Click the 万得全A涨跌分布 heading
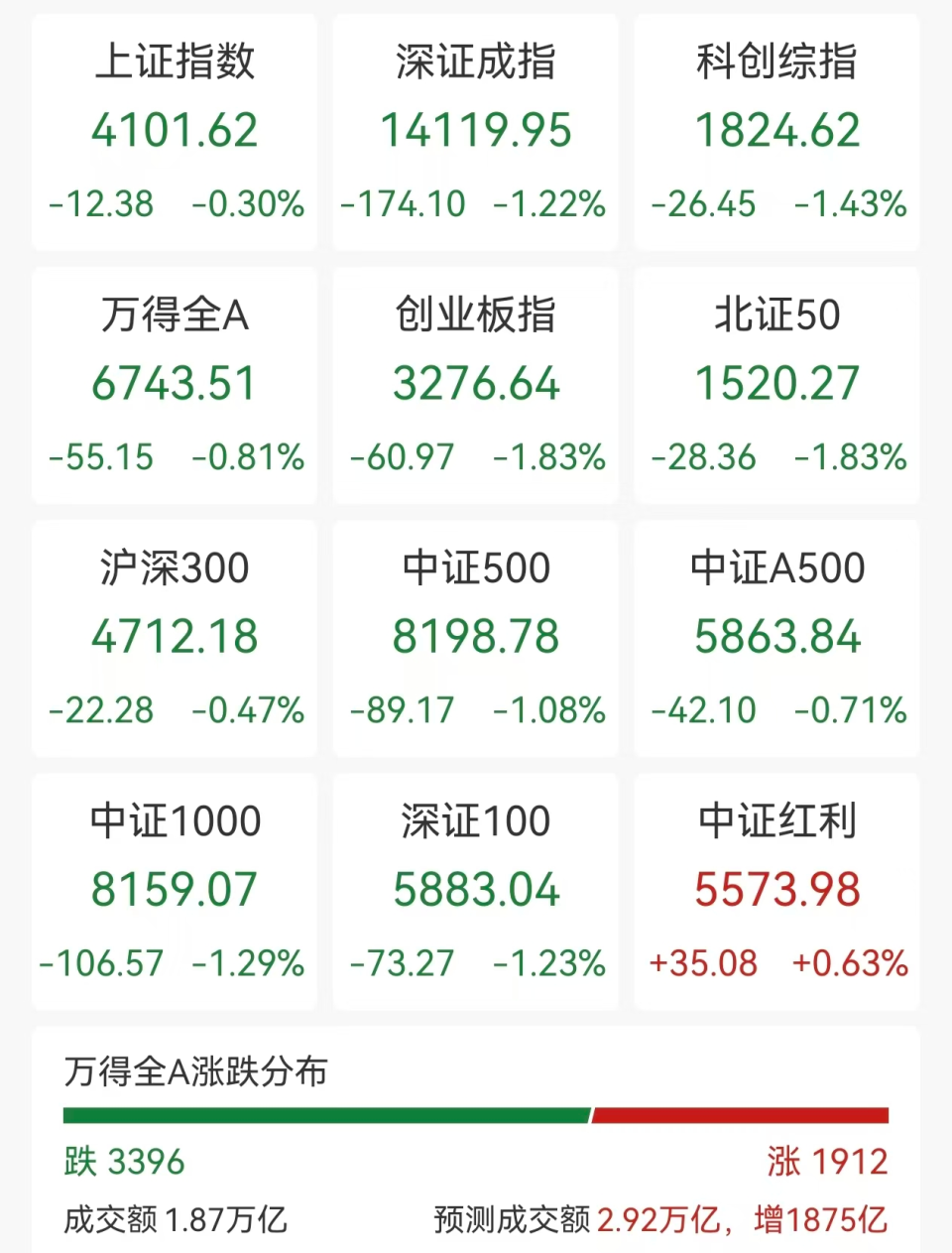The width and height of the screenshot is (952, 1253). tap(195, 1072)
